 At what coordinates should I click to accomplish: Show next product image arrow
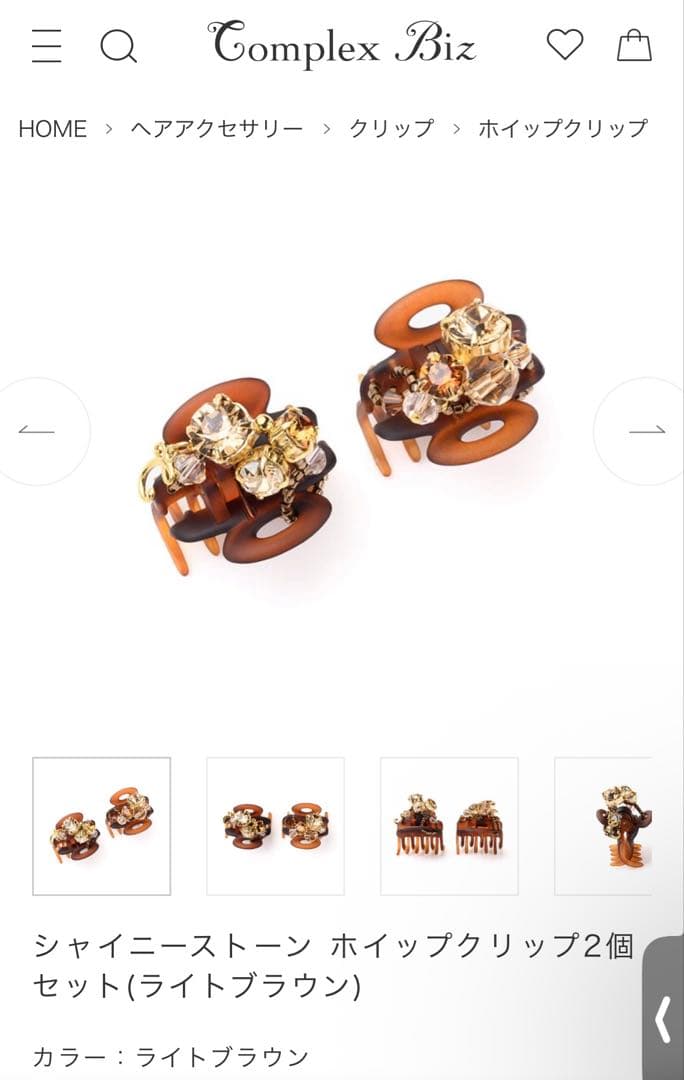coord(646,431)
